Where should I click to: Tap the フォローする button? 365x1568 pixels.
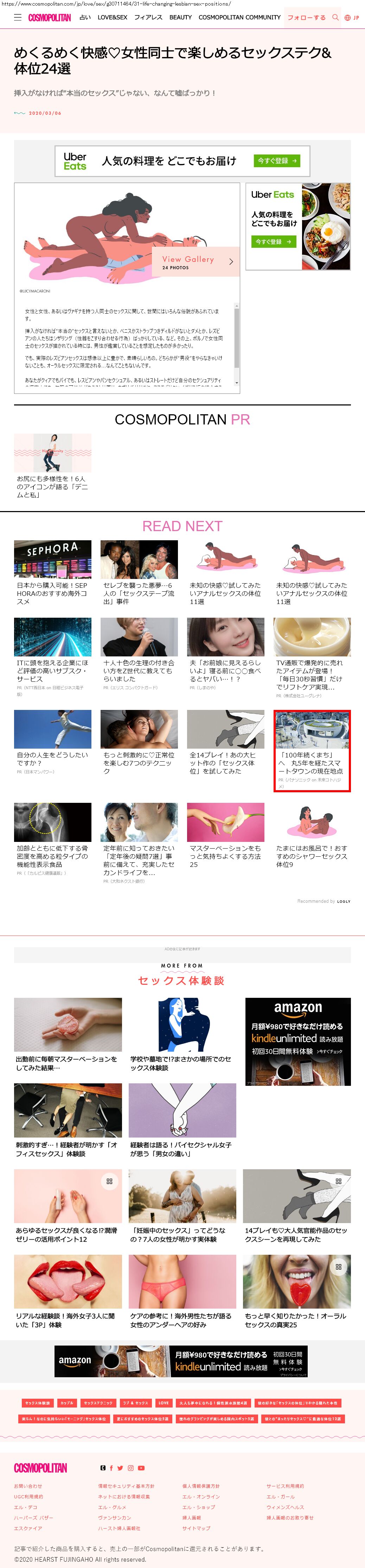click(306, 18)
